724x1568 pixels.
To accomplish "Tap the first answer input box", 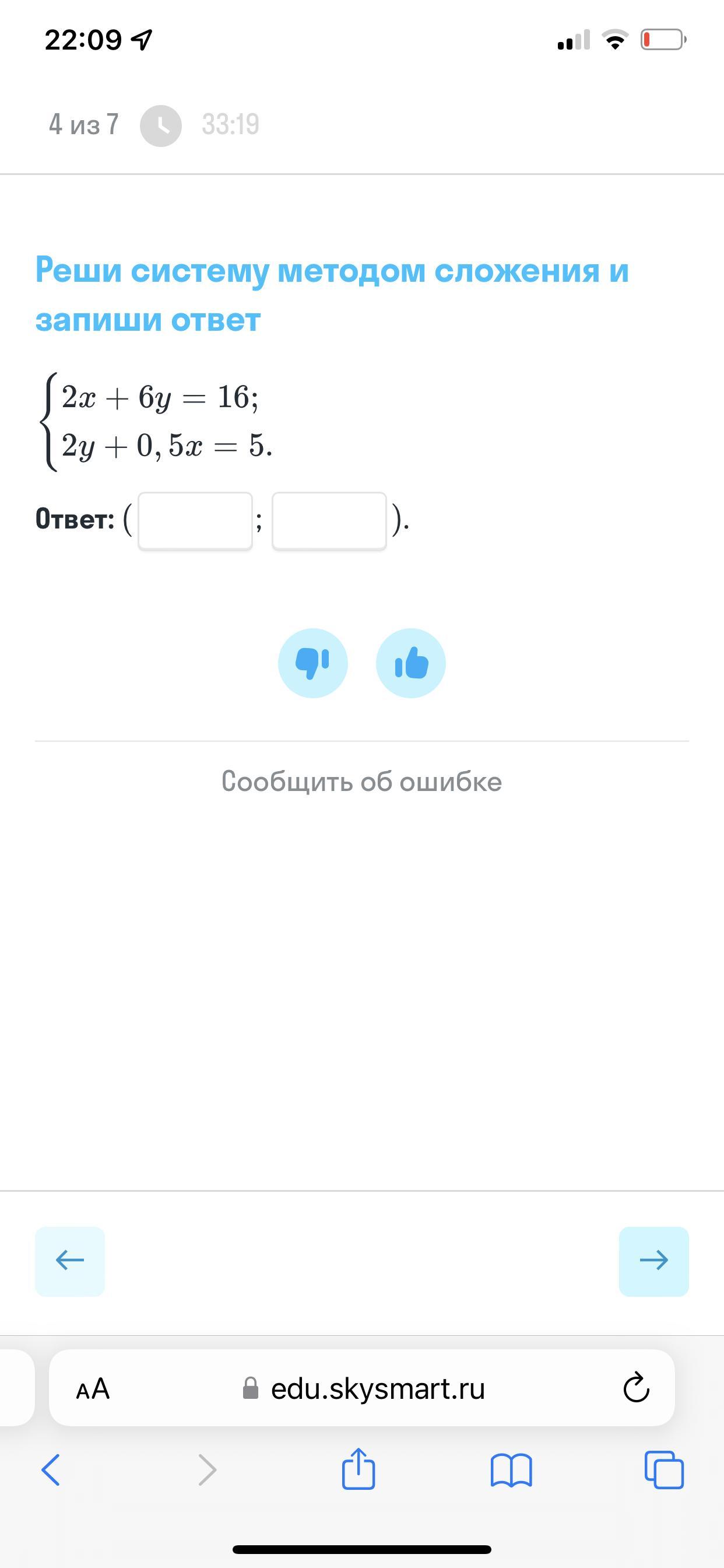I will 195,521.
